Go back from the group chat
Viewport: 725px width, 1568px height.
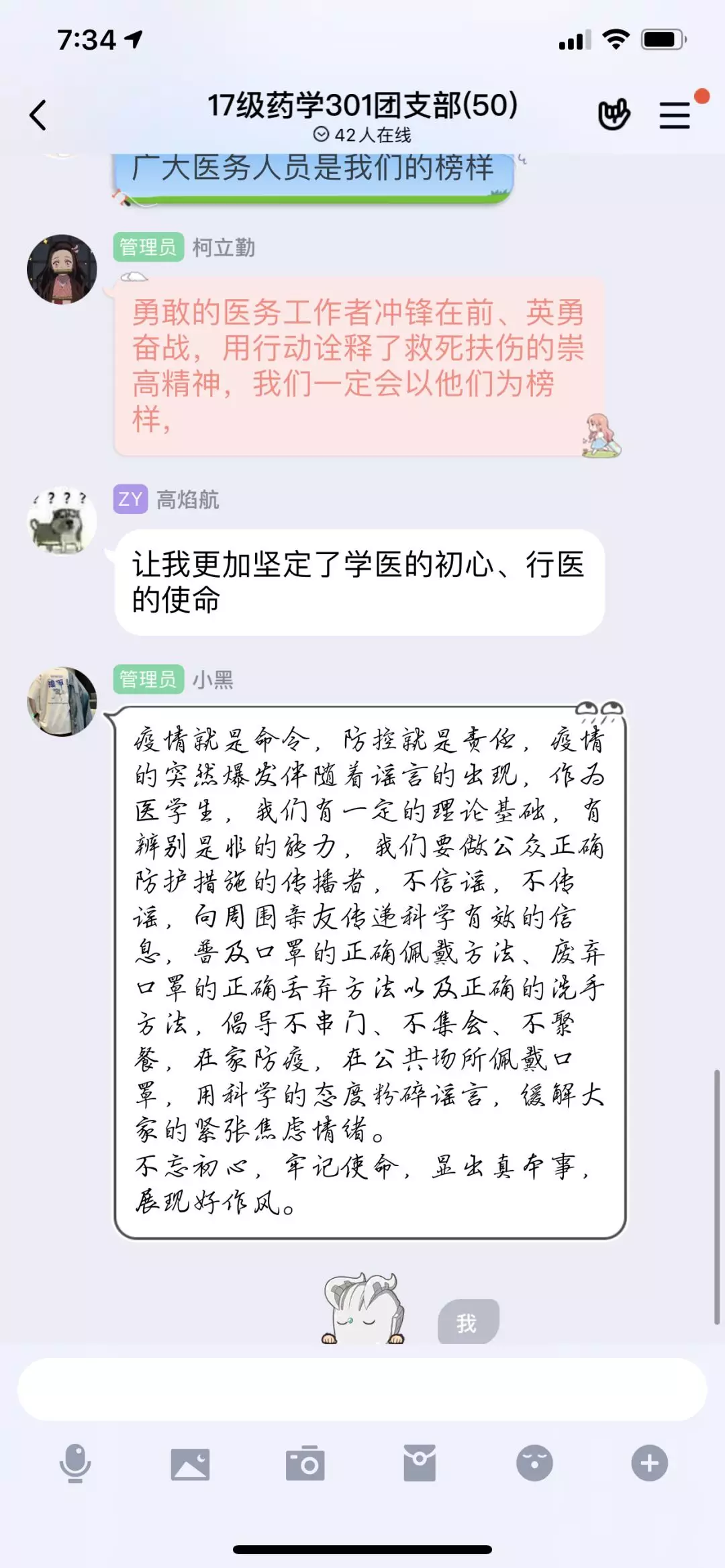point(38,115)
